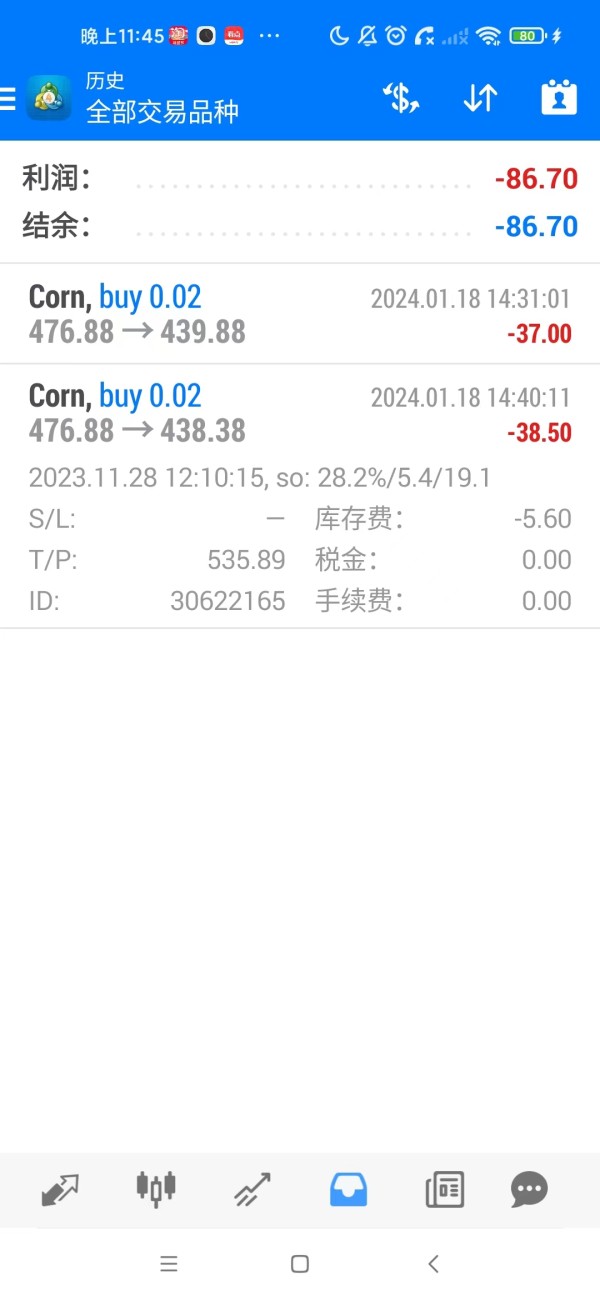This screenshot has width=600, height=1300.
Task: Return to the phone's home screen
Action: click(300, 1264)
